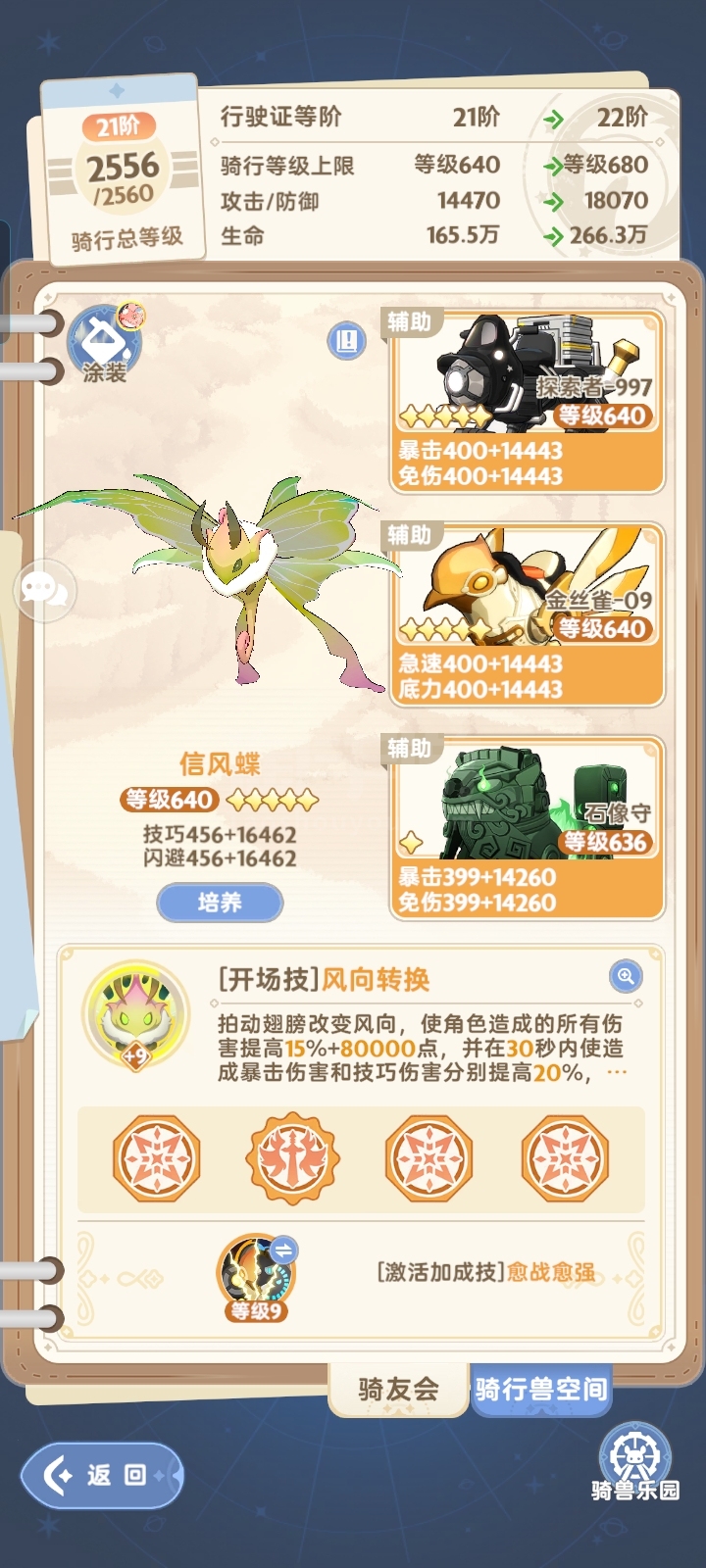Magnify the 风向转换 skill details
Image resolution: width=706 pixels, height=1568 pixels.
click(x=626, y=975)
